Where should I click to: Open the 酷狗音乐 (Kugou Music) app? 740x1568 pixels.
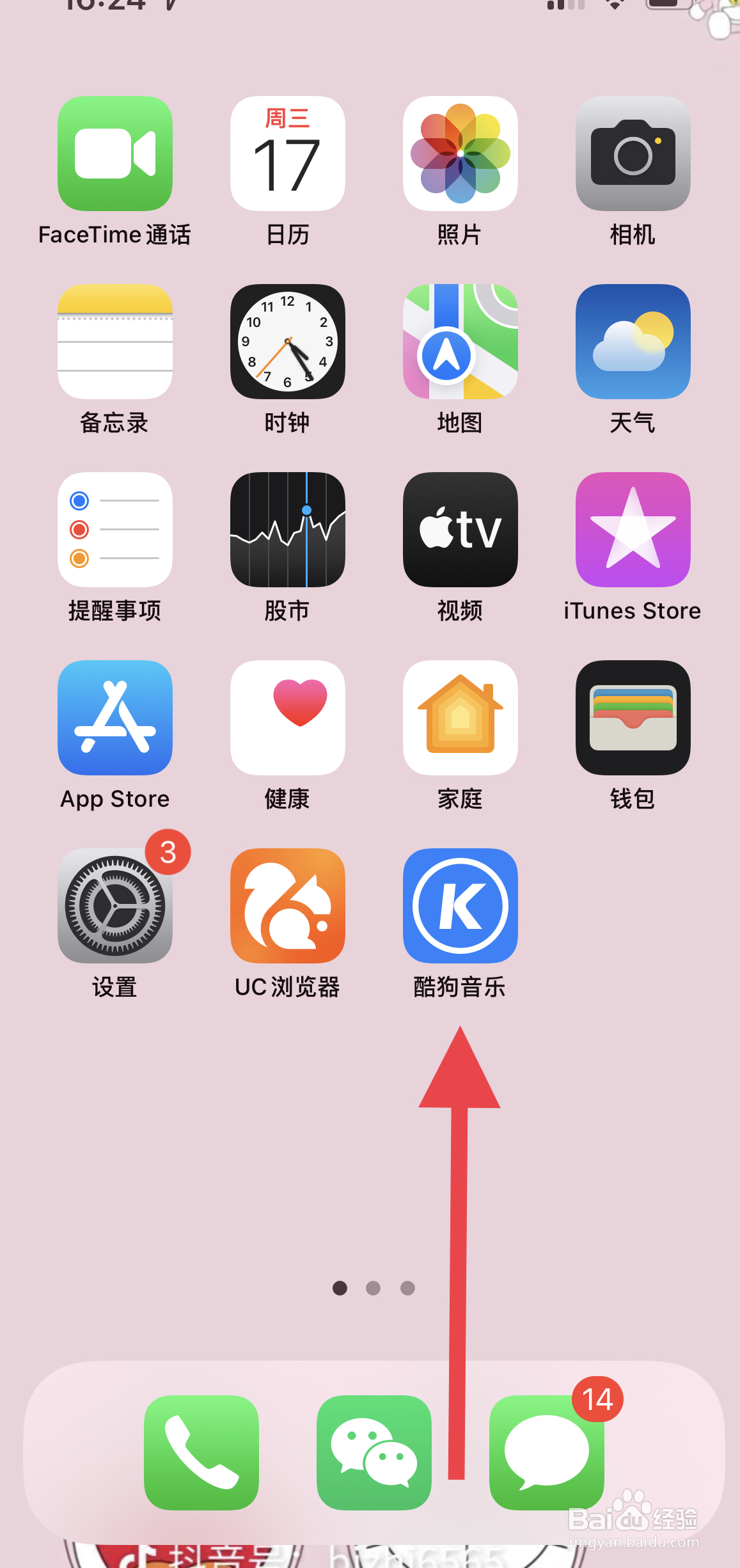point(460,907)
